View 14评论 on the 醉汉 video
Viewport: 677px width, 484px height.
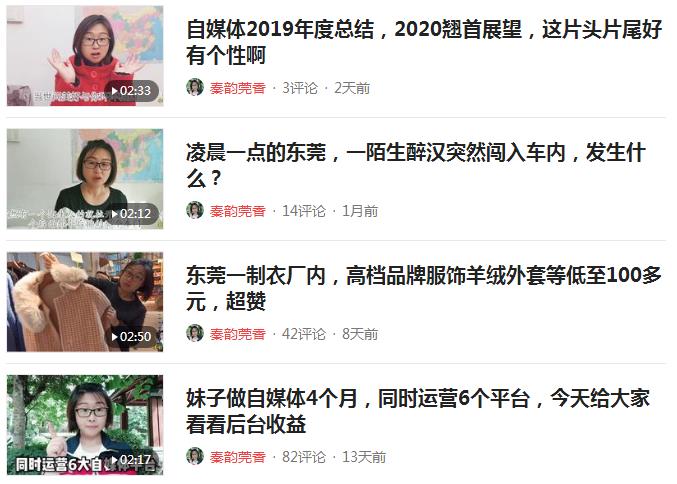coord(304,211)
